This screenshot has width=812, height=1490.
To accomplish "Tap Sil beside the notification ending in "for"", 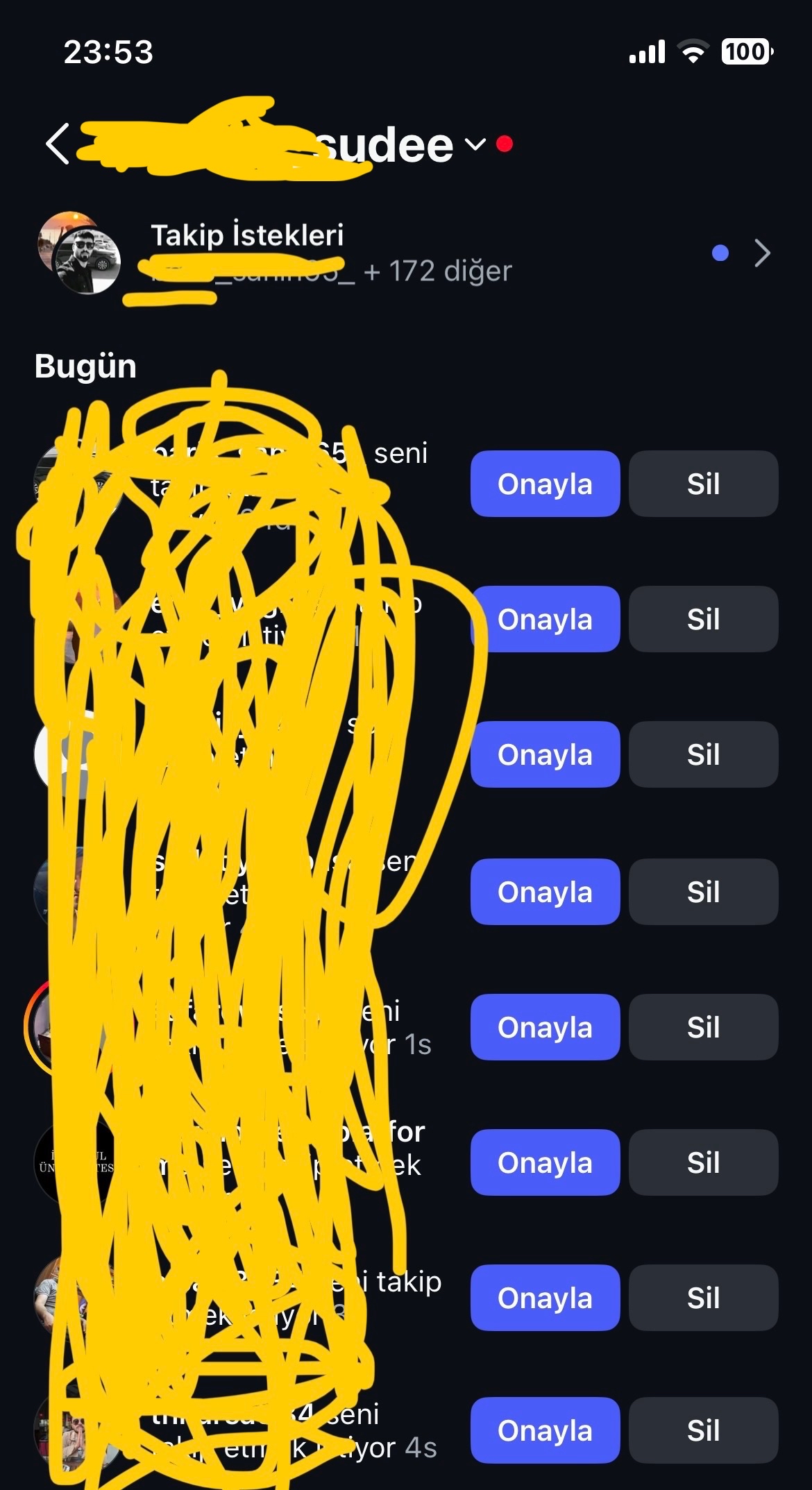I will 703,1162.
